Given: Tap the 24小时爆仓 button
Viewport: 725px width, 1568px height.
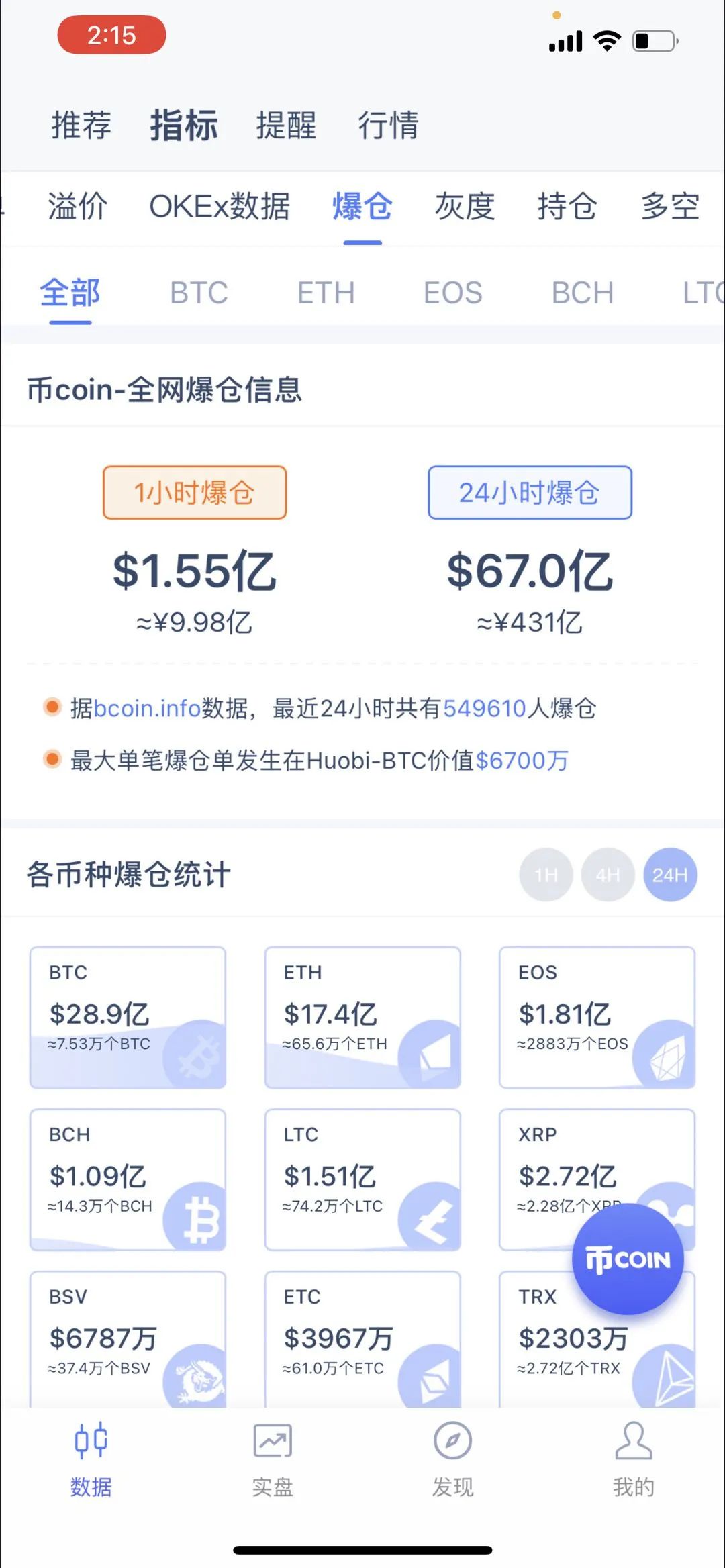Looking at the screenshot, I should [530, 492].
